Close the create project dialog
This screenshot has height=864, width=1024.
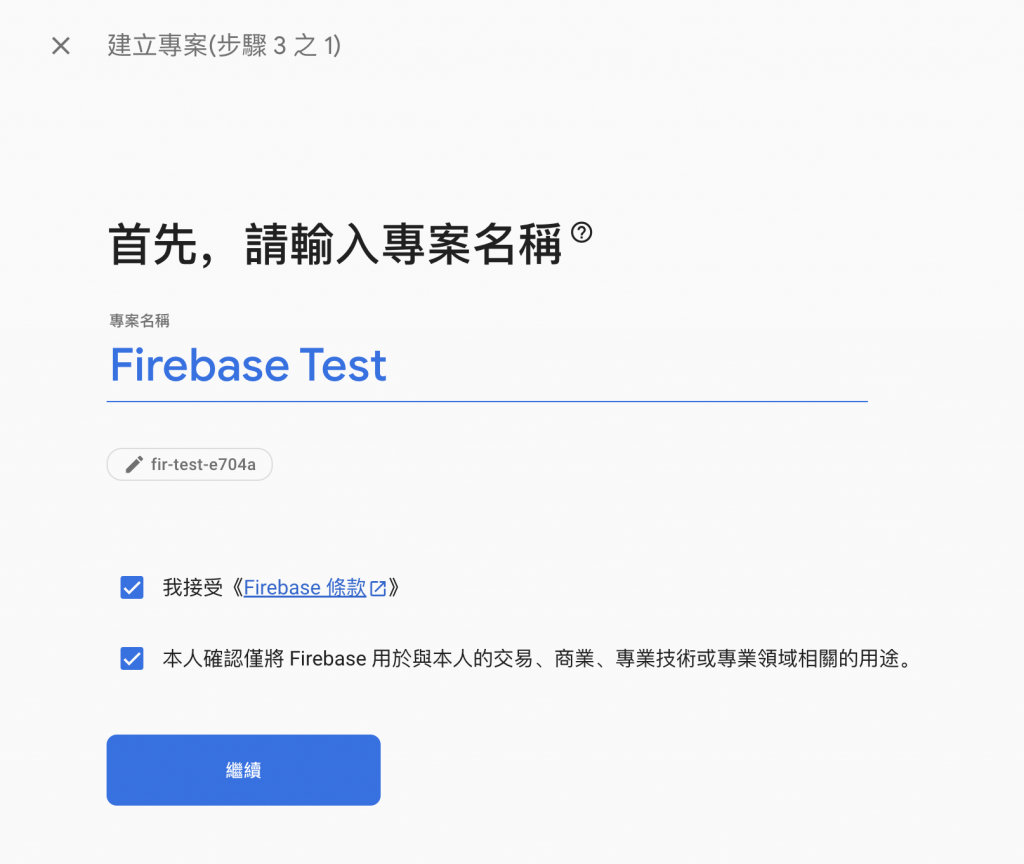tap(61, 46)
